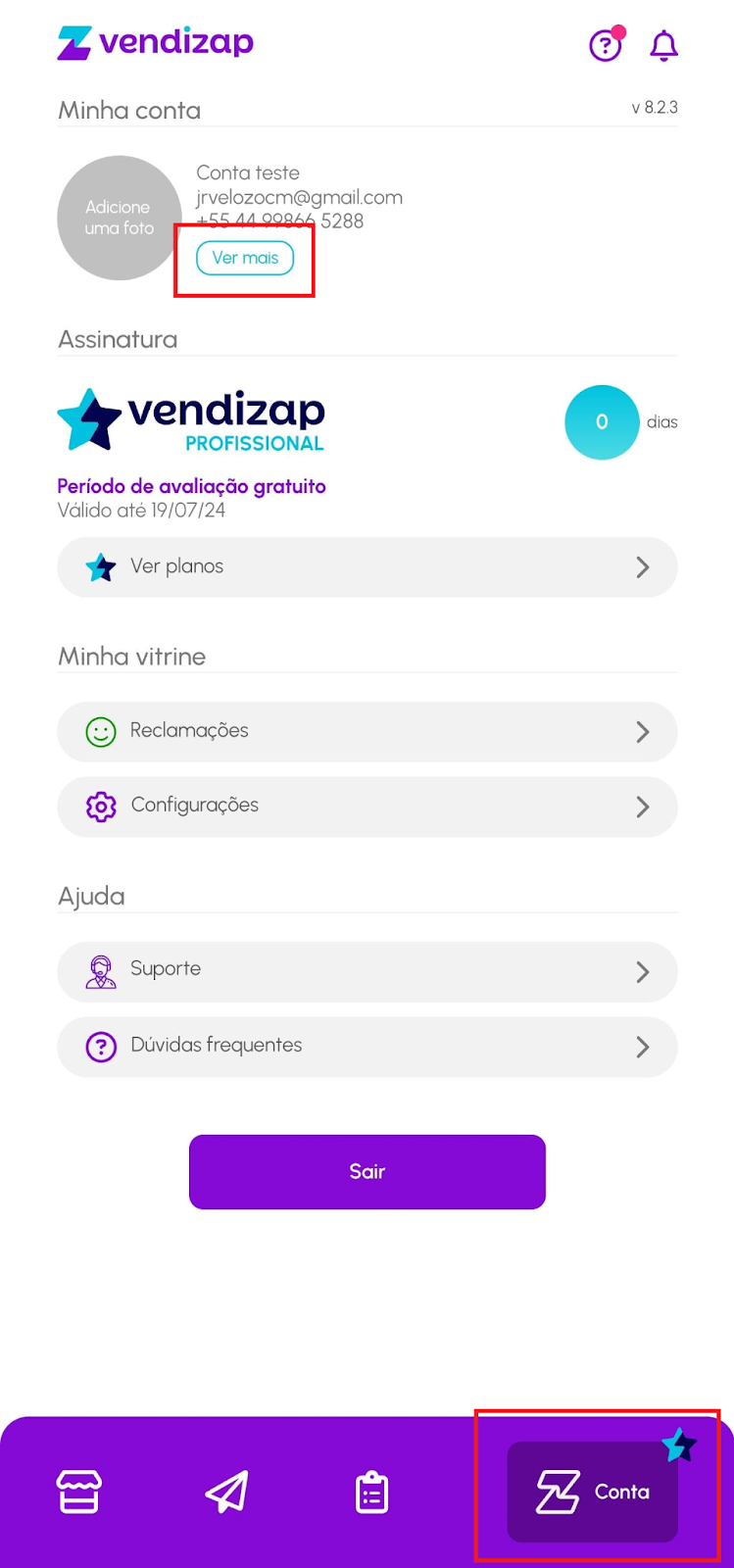
Task: Open Suporte help row
Action: click(367, 971)
